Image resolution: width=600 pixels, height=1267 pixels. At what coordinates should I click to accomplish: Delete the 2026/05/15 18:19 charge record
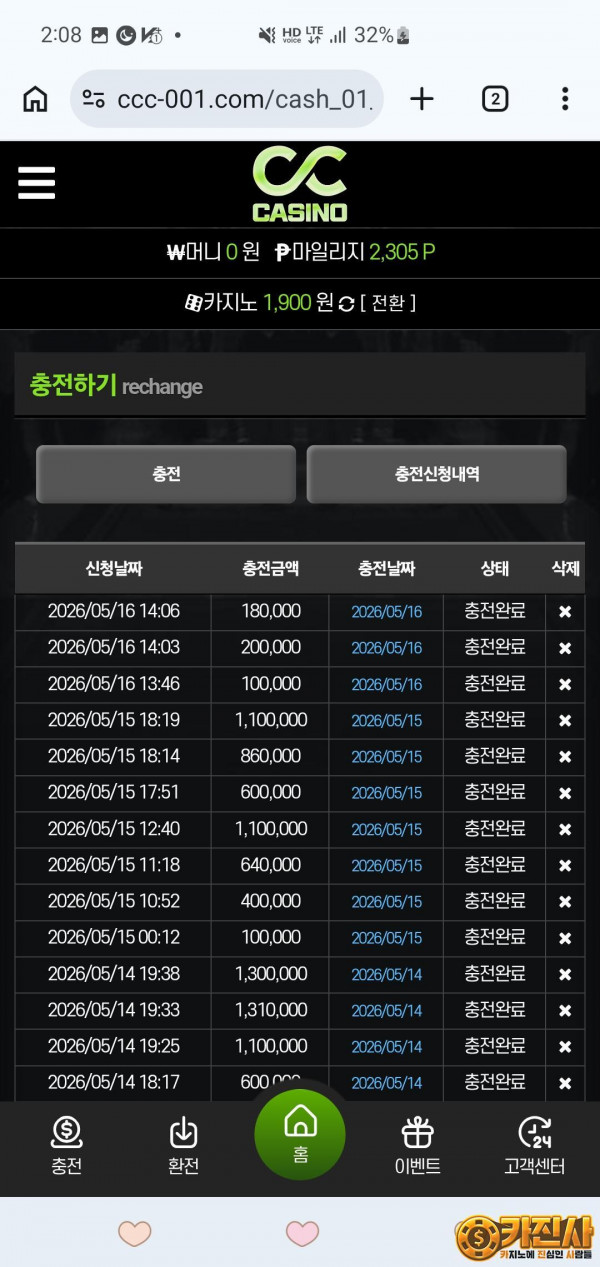tap(565, 721)
